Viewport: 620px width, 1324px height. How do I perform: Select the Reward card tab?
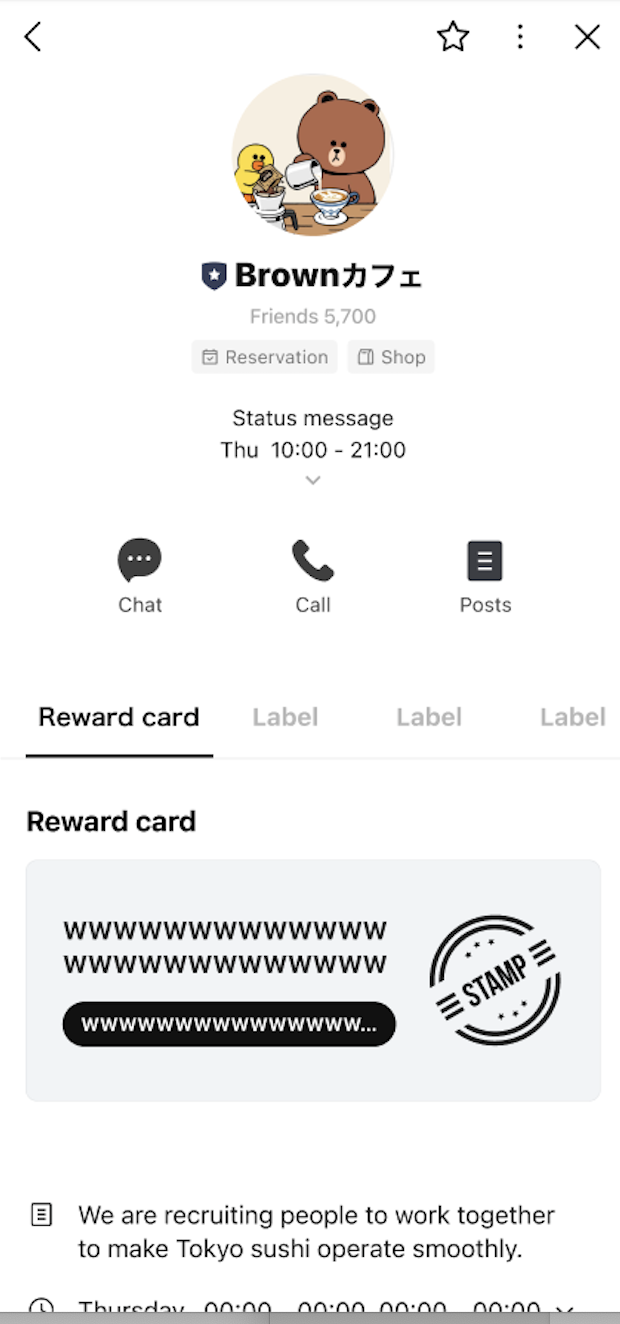(119, 717)
